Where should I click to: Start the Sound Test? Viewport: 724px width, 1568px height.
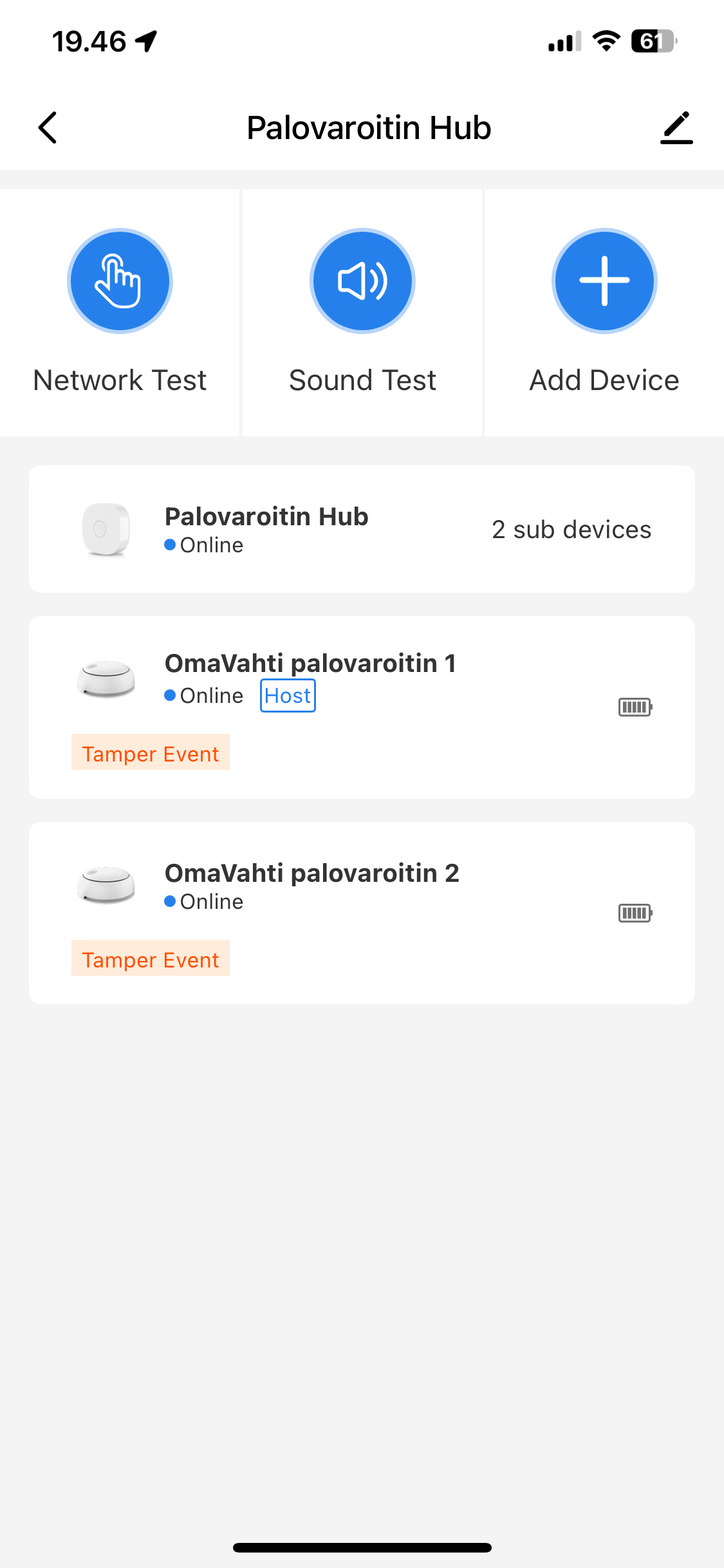click(x=362, y=281)
